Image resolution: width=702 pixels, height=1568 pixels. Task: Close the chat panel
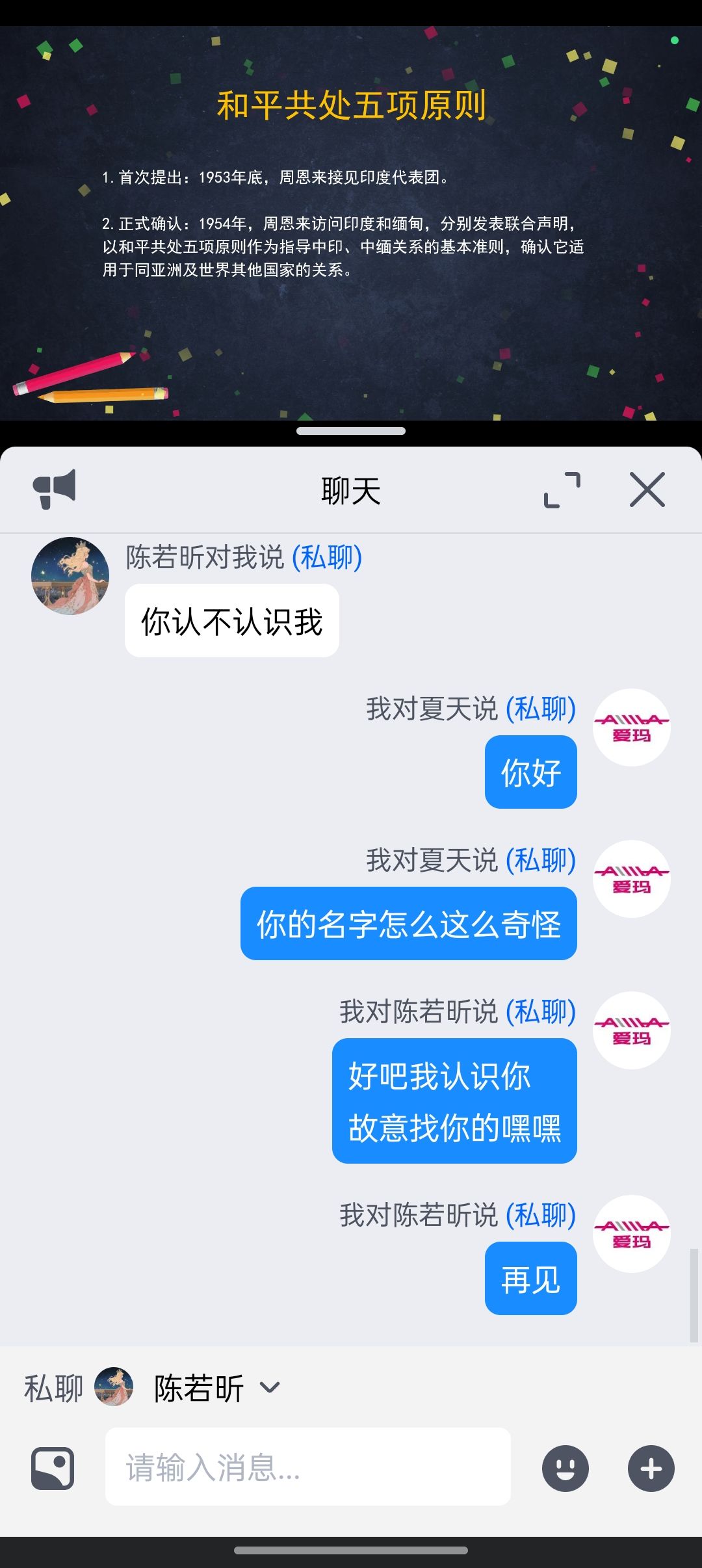tap(647, 490)
